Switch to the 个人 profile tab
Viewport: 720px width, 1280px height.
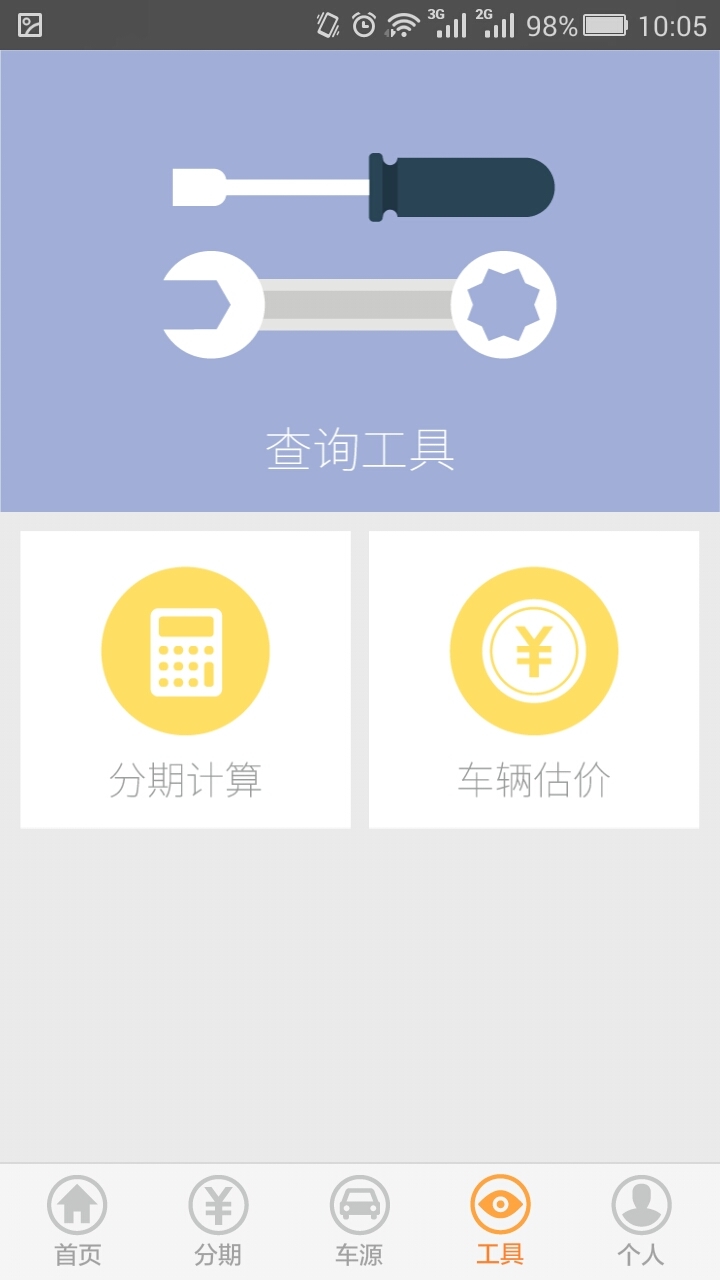[x=641, y=1220]
